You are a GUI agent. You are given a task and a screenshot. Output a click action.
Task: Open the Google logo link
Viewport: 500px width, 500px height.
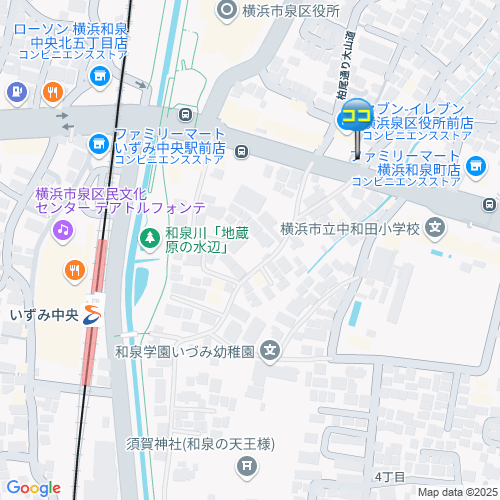tap(34, 489)
